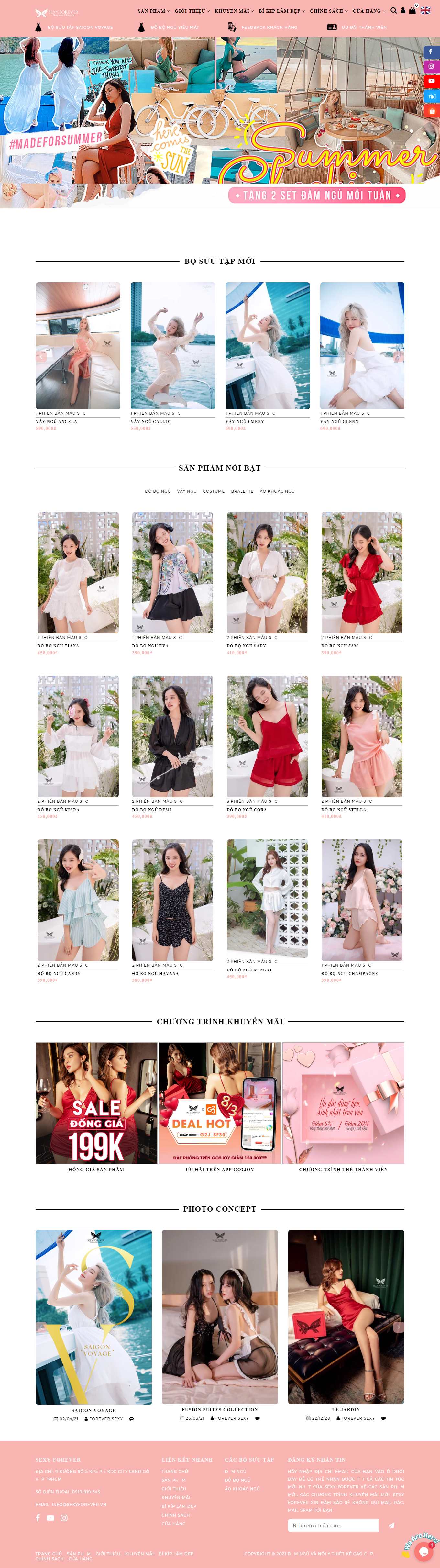Switch language with UK flag

pyautogui.click(x=425, y=10)
